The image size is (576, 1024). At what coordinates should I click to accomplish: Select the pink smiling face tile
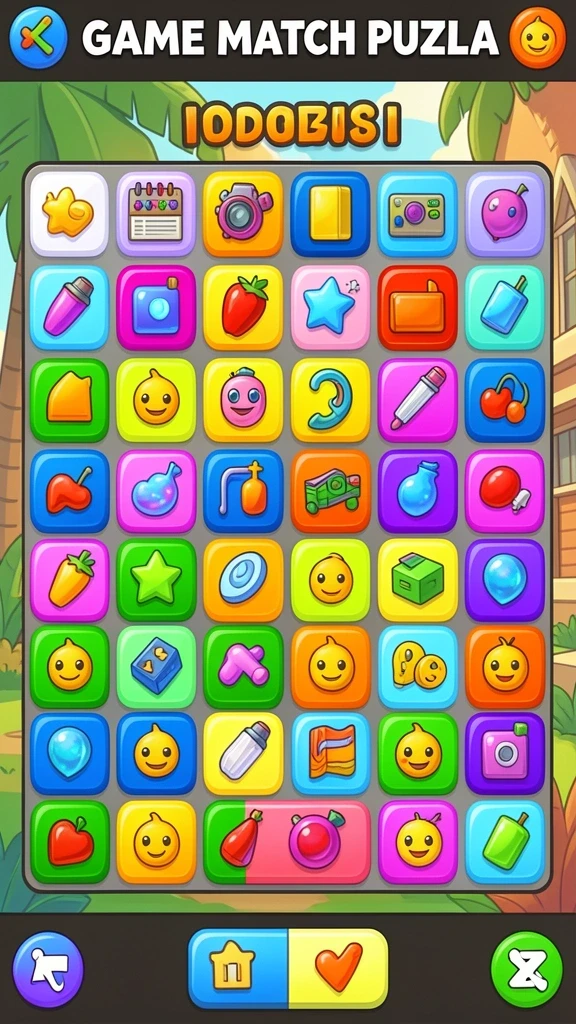(243, 400)
